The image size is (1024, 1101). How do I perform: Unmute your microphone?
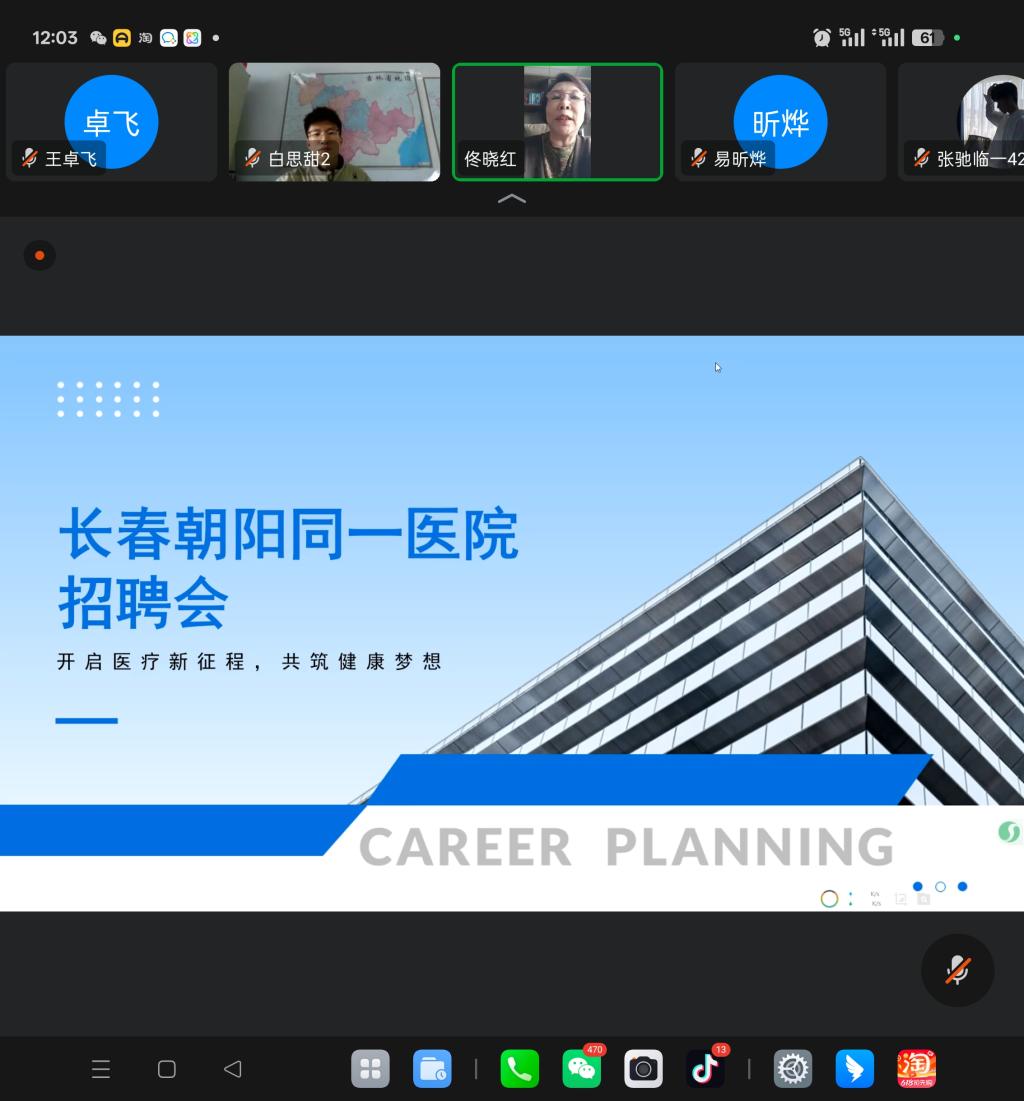[957, 970]
